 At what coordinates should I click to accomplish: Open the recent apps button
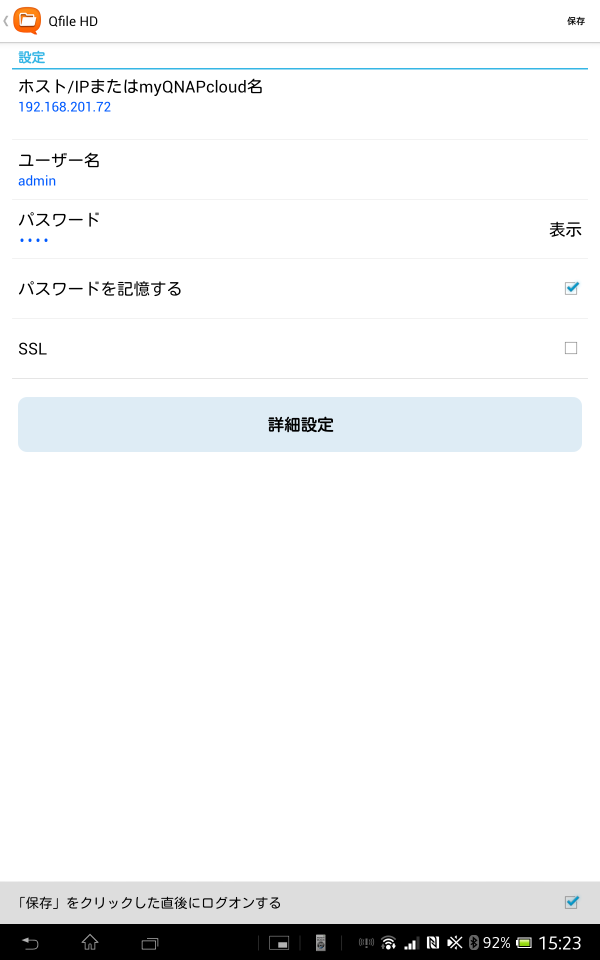click(150, 943)
